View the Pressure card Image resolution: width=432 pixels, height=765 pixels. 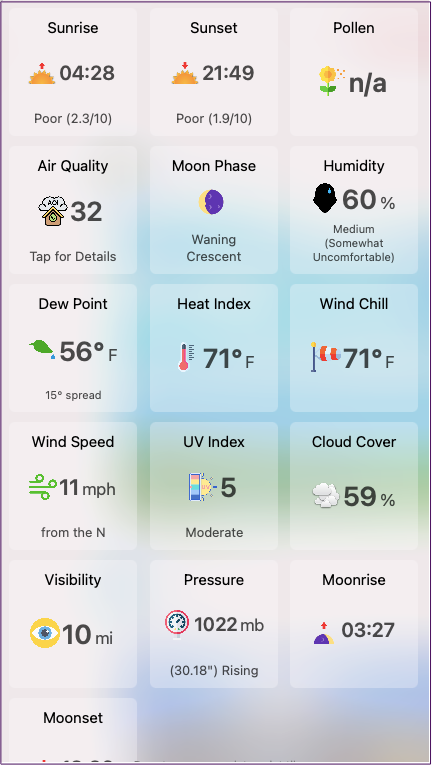[x=214, y=624]
